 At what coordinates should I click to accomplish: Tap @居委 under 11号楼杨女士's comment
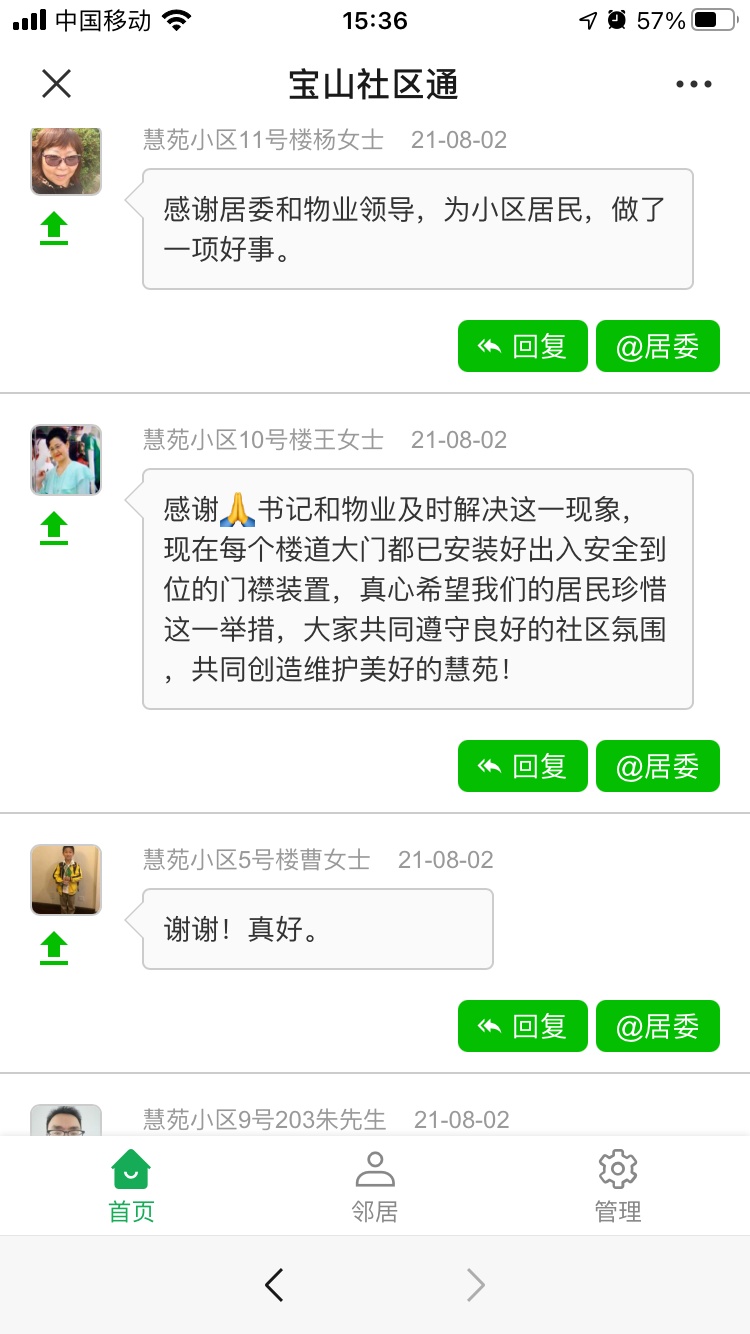tap(657, 347)
